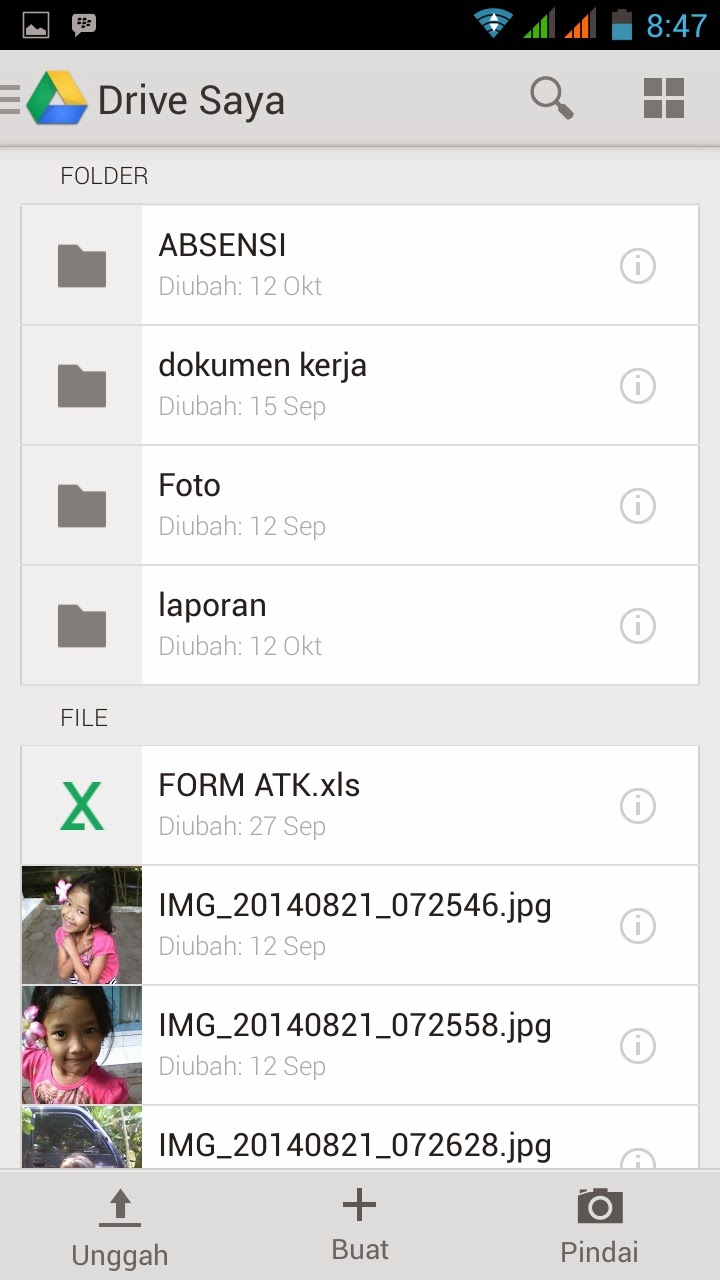Show details for dokumen kerja folder
Viewport: 720px width, 1280px height.
[x=638, y=386]
